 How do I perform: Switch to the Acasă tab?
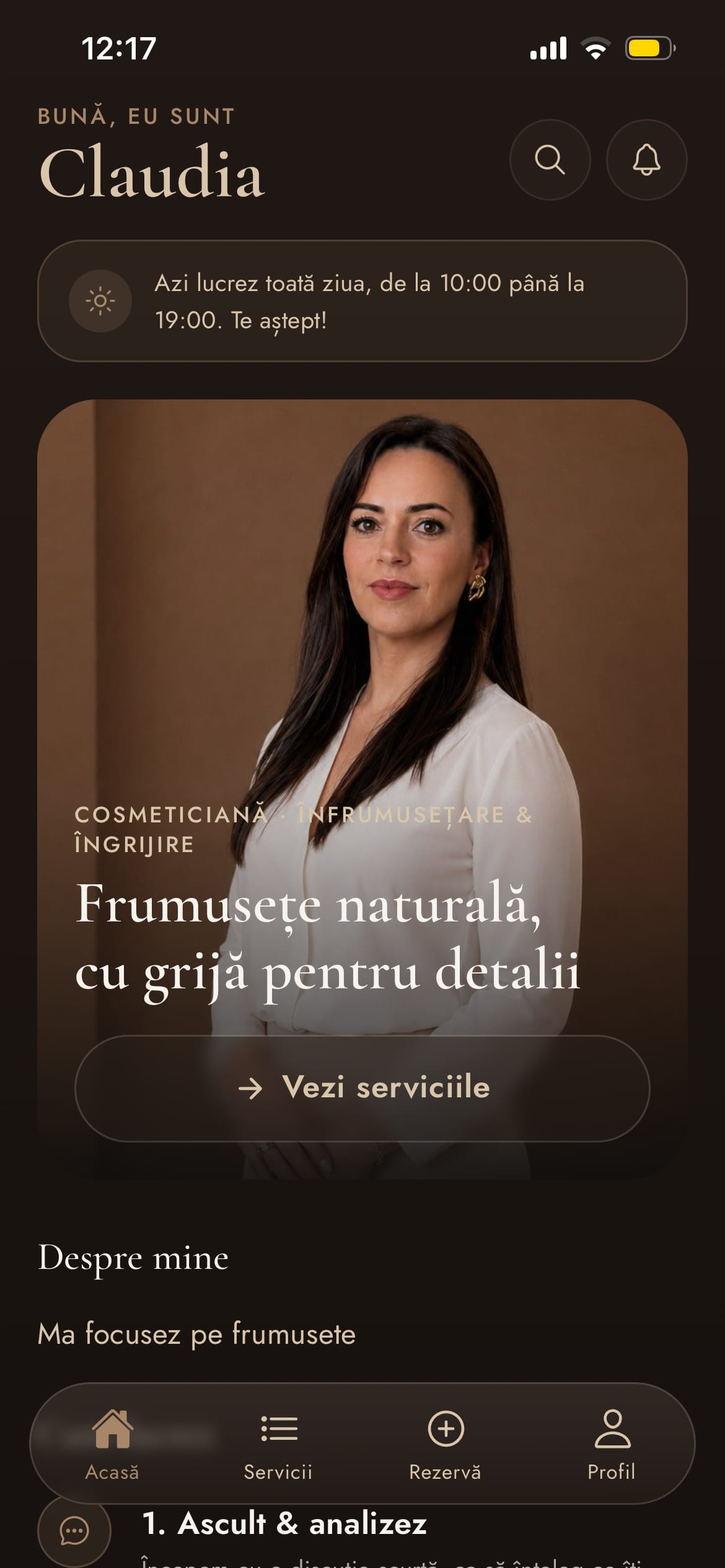click(x=112, y=1445)
